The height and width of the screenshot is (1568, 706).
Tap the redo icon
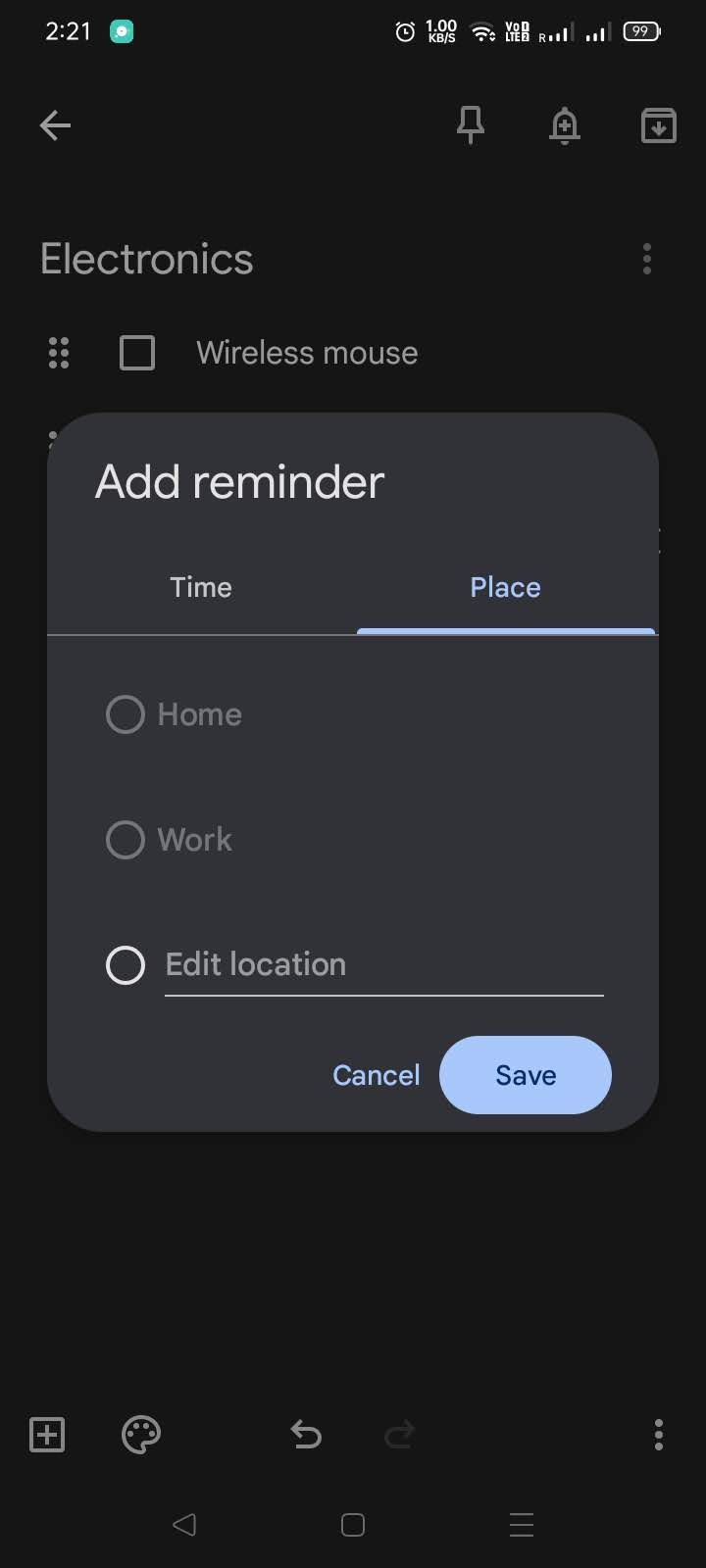pyautogui.click(x=399, y=1435)
